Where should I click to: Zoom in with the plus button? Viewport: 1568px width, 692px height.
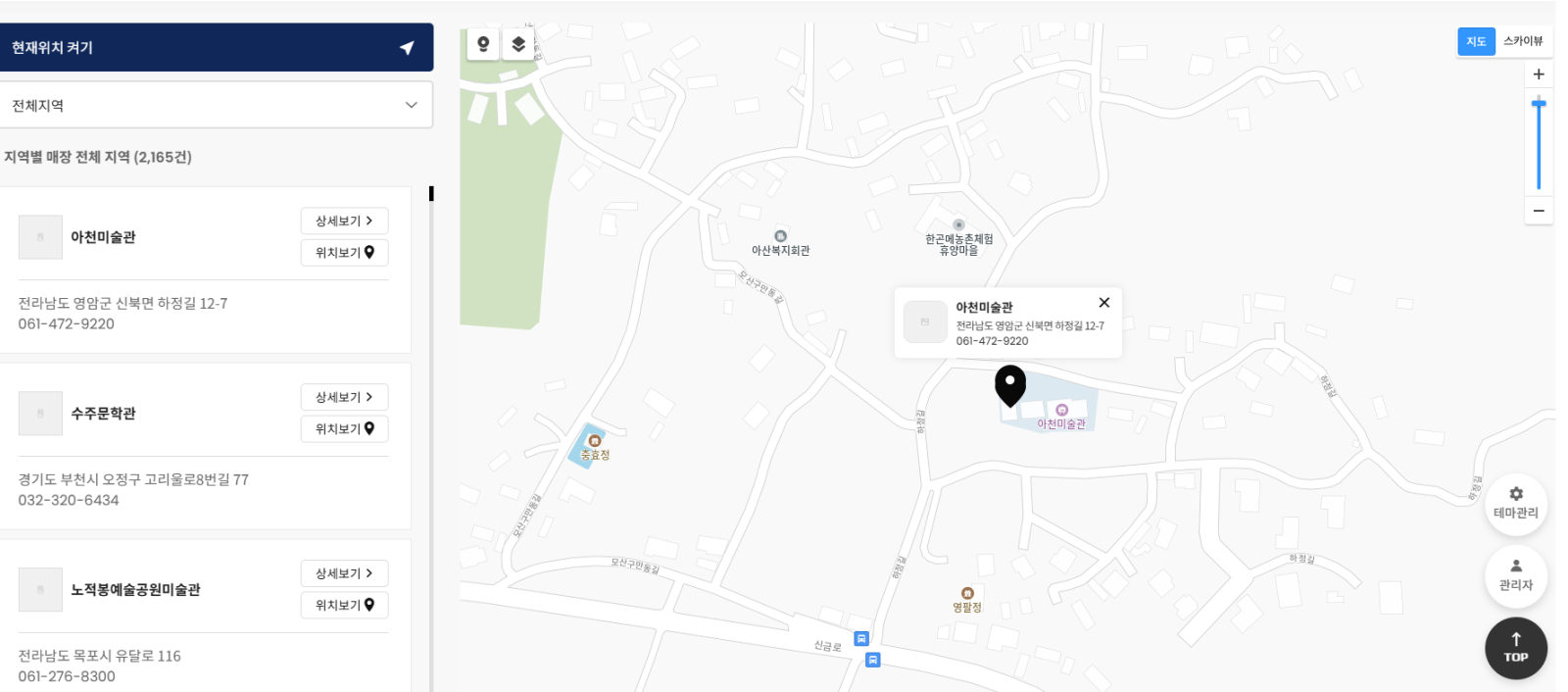click(x=1539, y=74)
